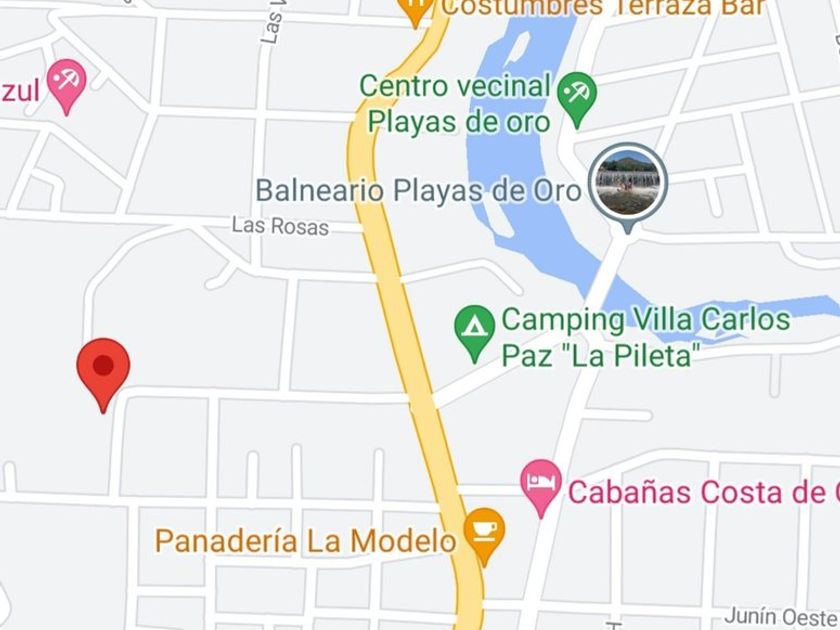The image size is (840, 630).
Task: Open the Cabañas Costa lodging marker
Action: (x=542, y=484)
